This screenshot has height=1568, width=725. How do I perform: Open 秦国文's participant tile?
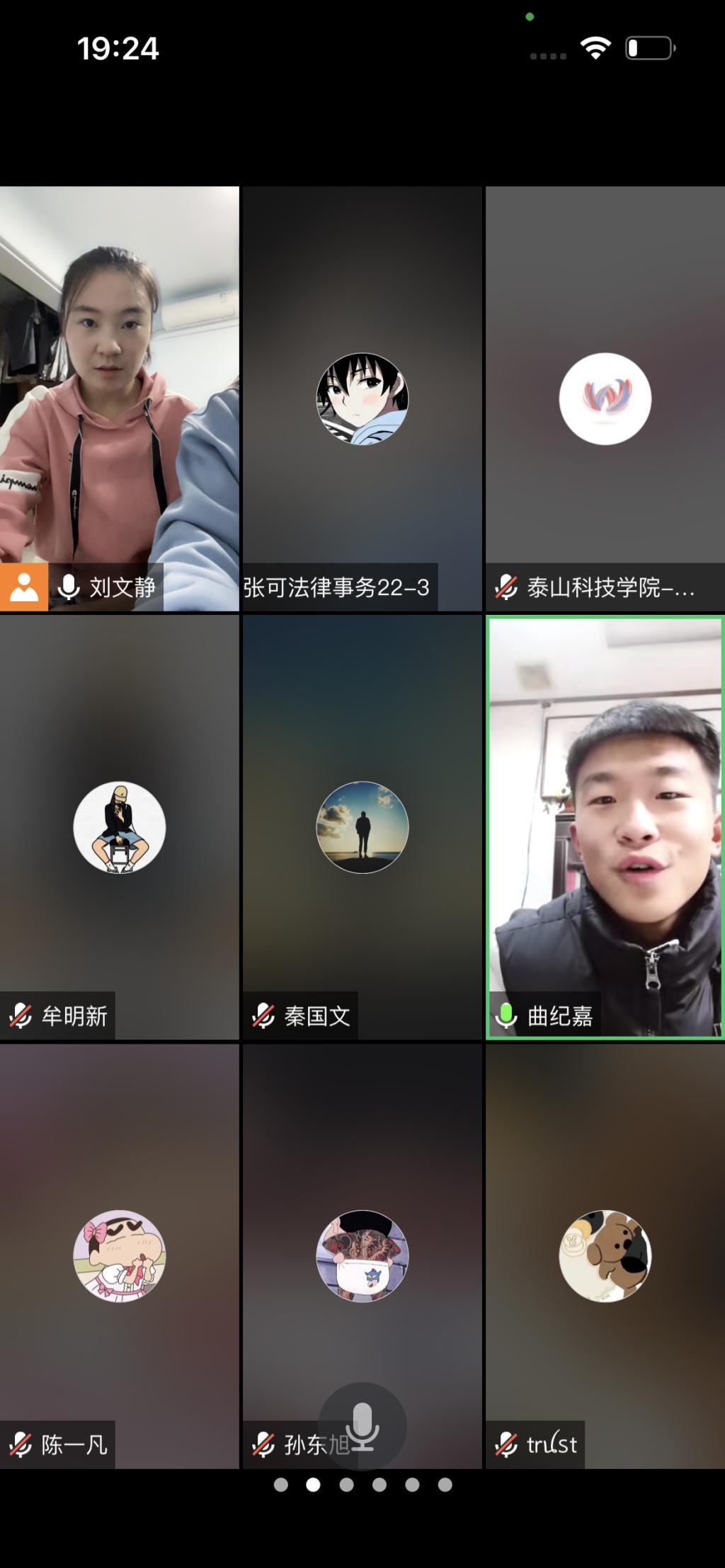point(362,826)
